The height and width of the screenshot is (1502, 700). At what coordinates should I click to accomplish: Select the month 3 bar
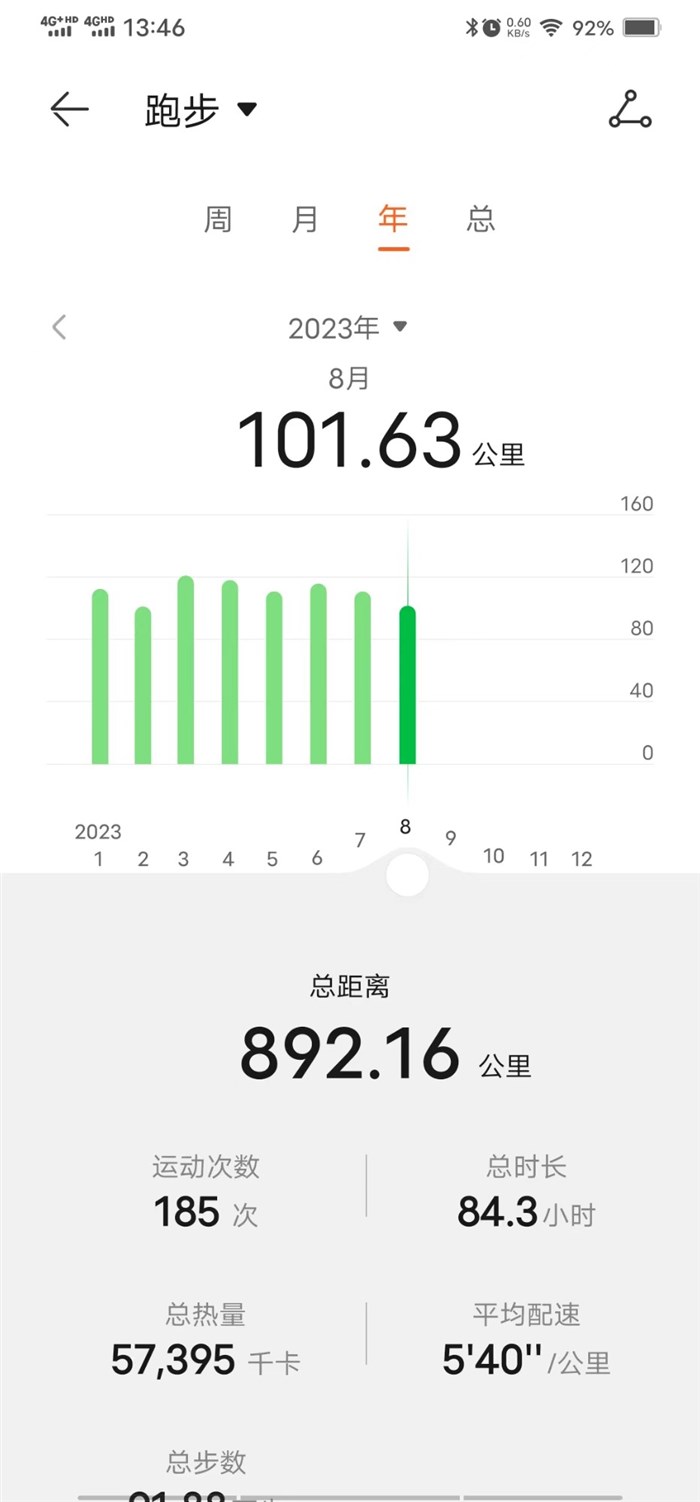click(x=186, y=670)
